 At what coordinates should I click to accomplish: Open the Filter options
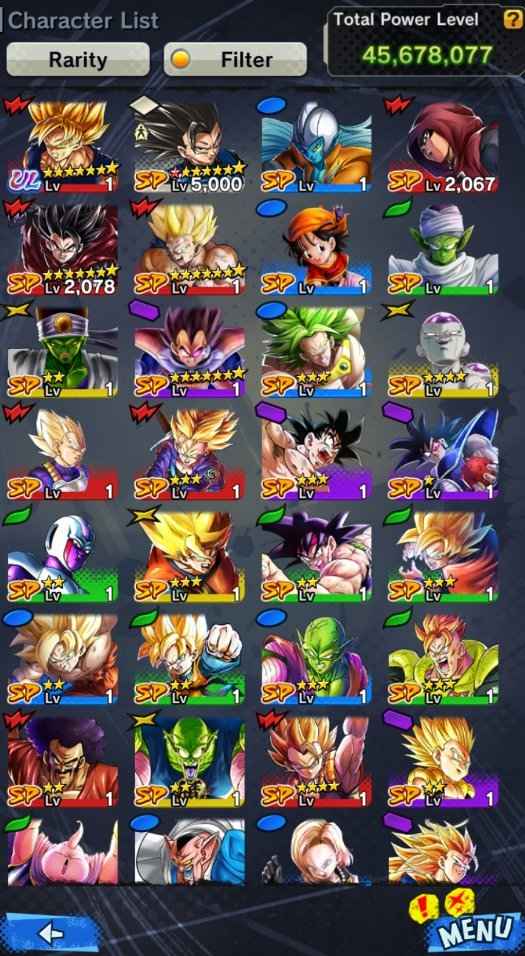pos(235,59)
